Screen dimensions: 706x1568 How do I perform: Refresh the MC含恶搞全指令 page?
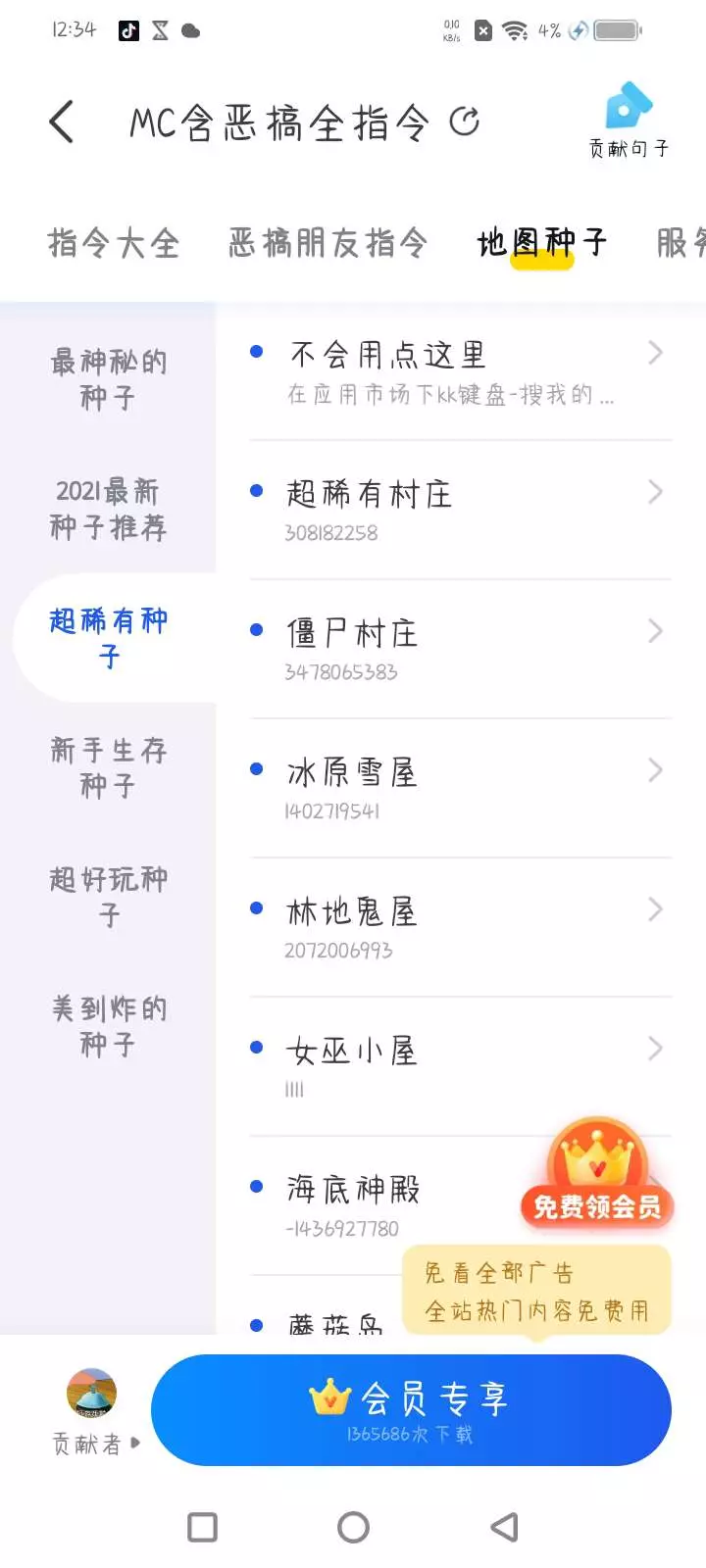[x=464, y=122]
